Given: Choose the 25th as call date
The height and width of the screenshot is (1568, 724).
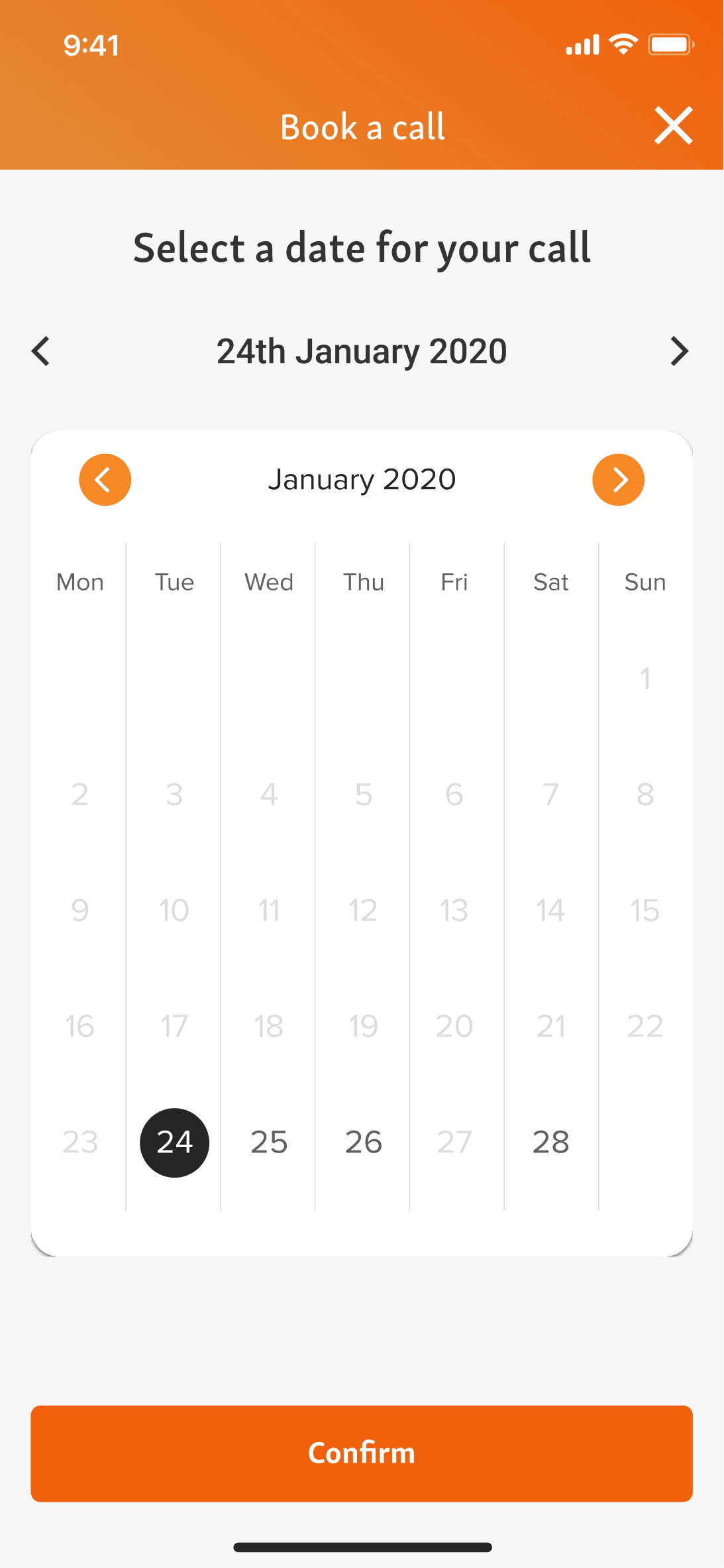Looking at the screenshot, I should pos(269,1143).
